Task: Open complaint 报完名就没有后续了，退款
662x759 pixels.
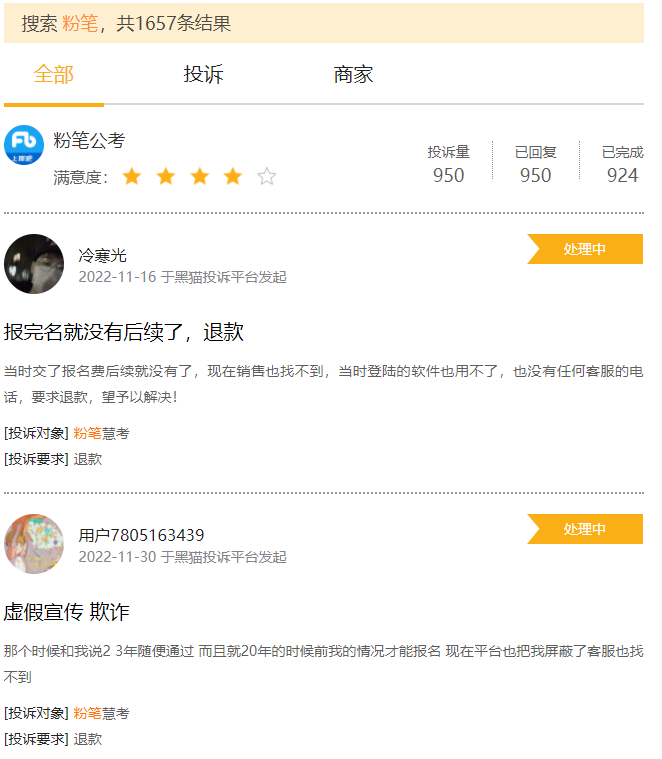Action: coord(124,332)
